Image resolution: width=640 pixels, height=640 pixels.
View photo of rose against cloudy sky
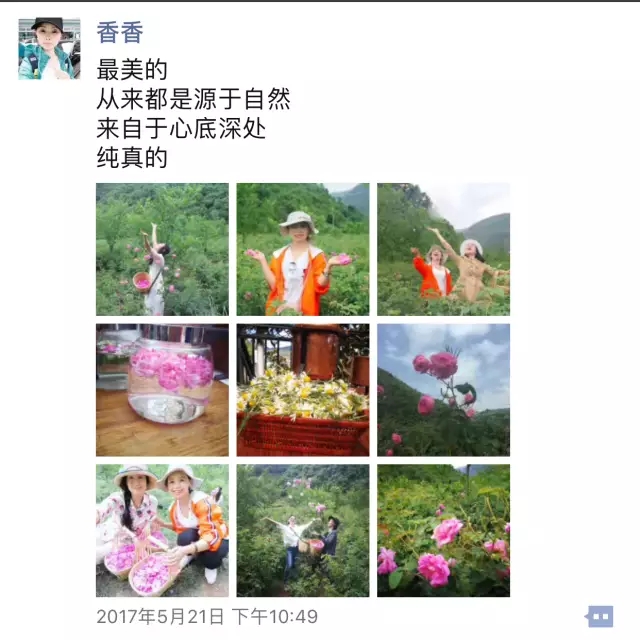(443, 390)
